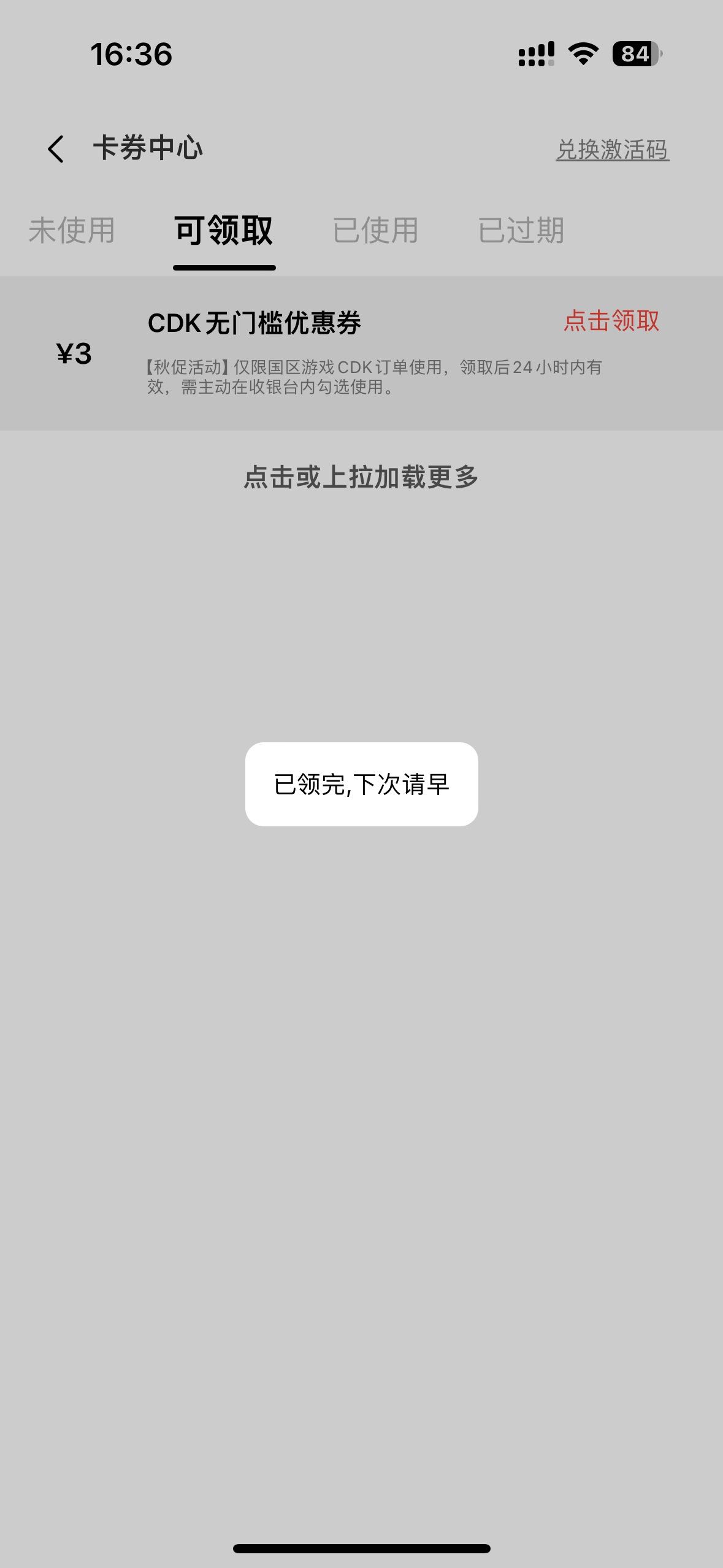Viewport: 723px width, 1568px height.
Task: Open the 兑换激活码 link
Action: click(x=612, y=150)
